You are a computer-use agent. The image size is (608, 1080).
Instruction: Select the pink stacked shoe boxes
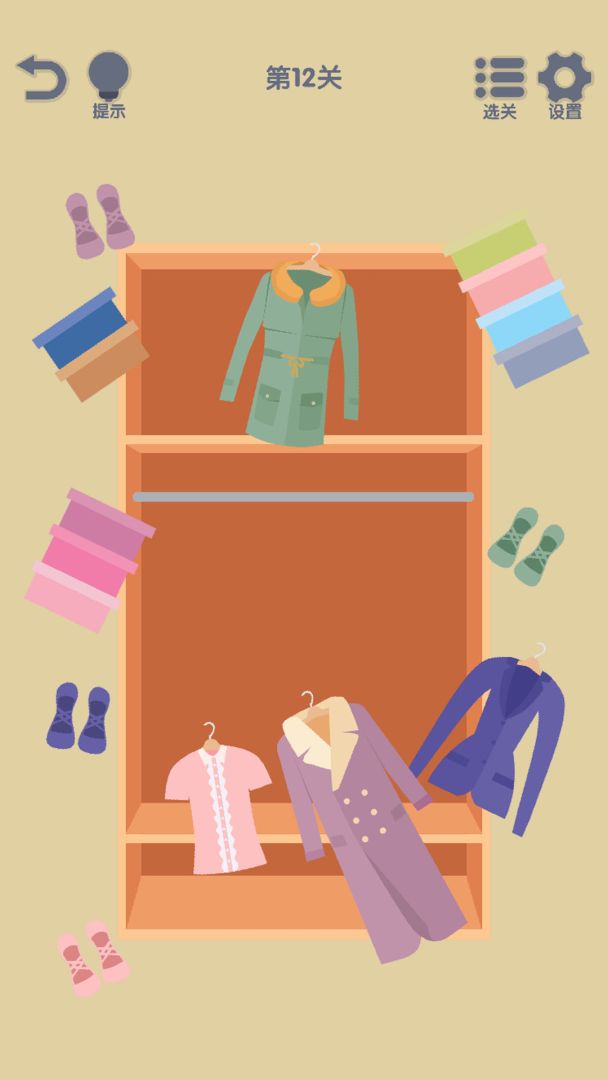tap(88, 558)
